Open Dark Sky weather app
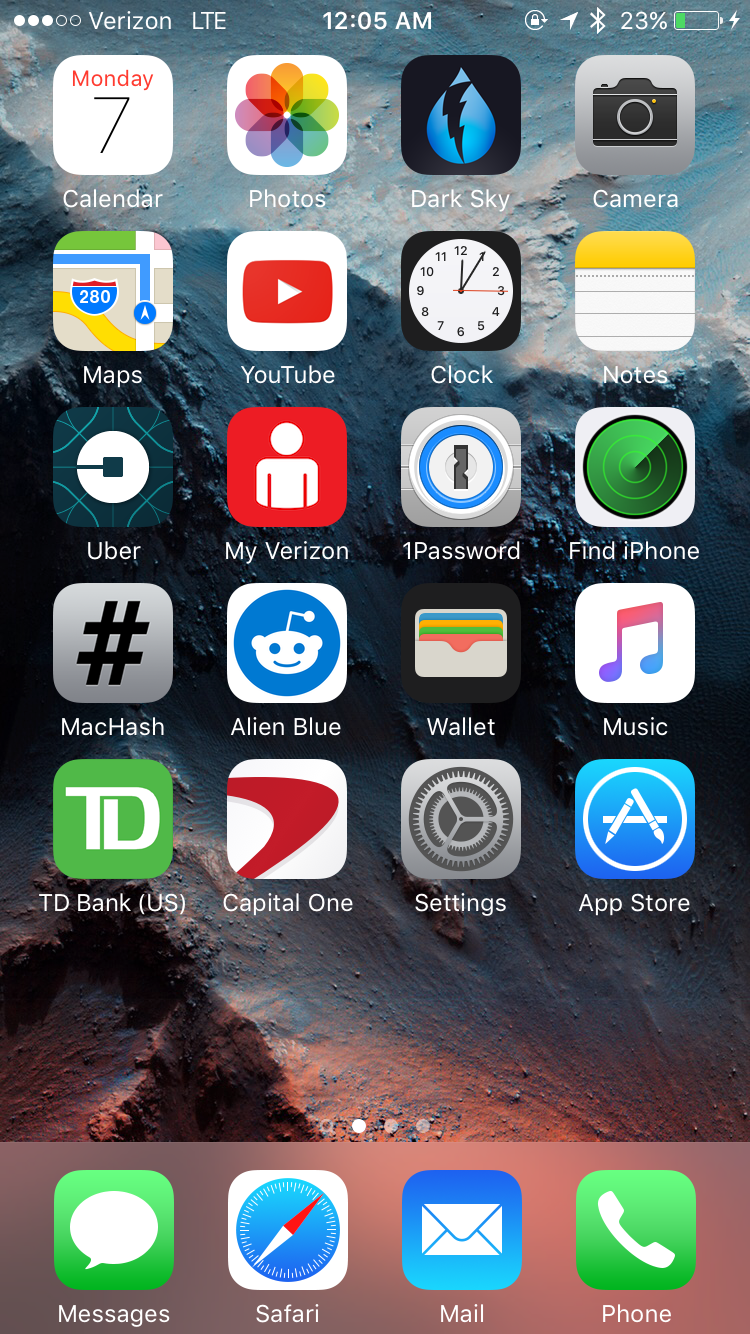This screenshot has width=750, height=1334. 461,115
